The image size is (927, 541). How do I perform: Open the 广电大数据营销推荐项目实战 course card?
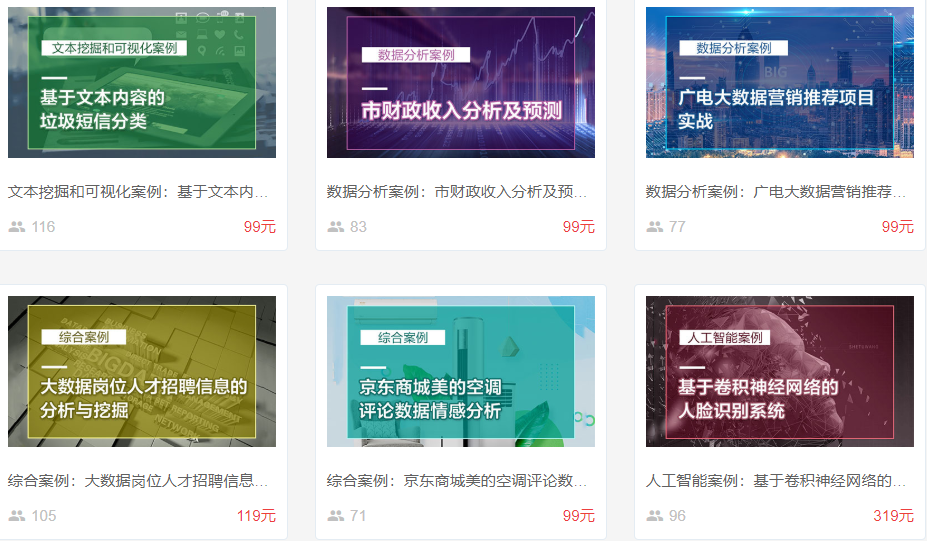779,83
